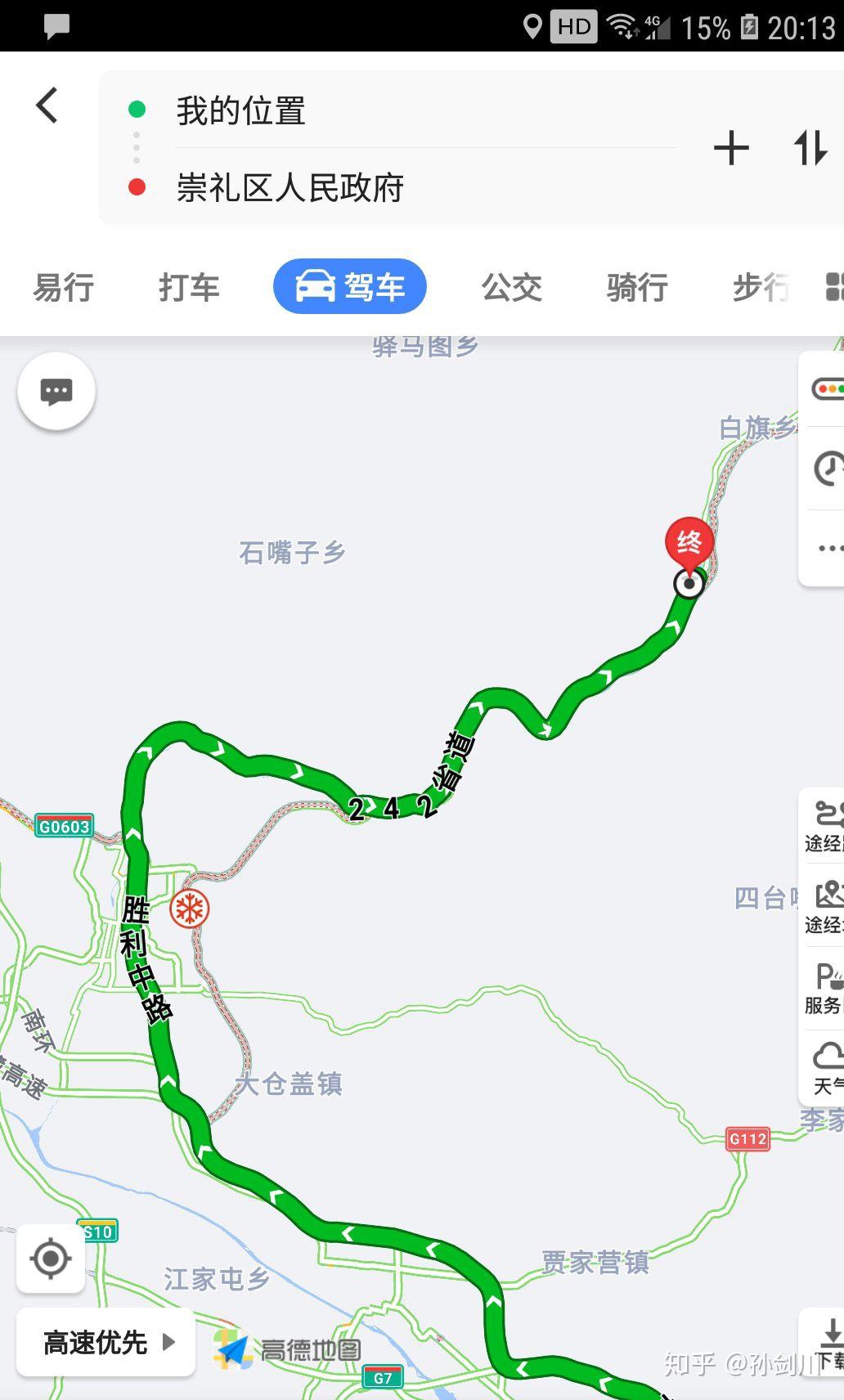Select the 骑行 cycling tab
Viewport: 844px width, 1400px height.
[x=638, y=287]
